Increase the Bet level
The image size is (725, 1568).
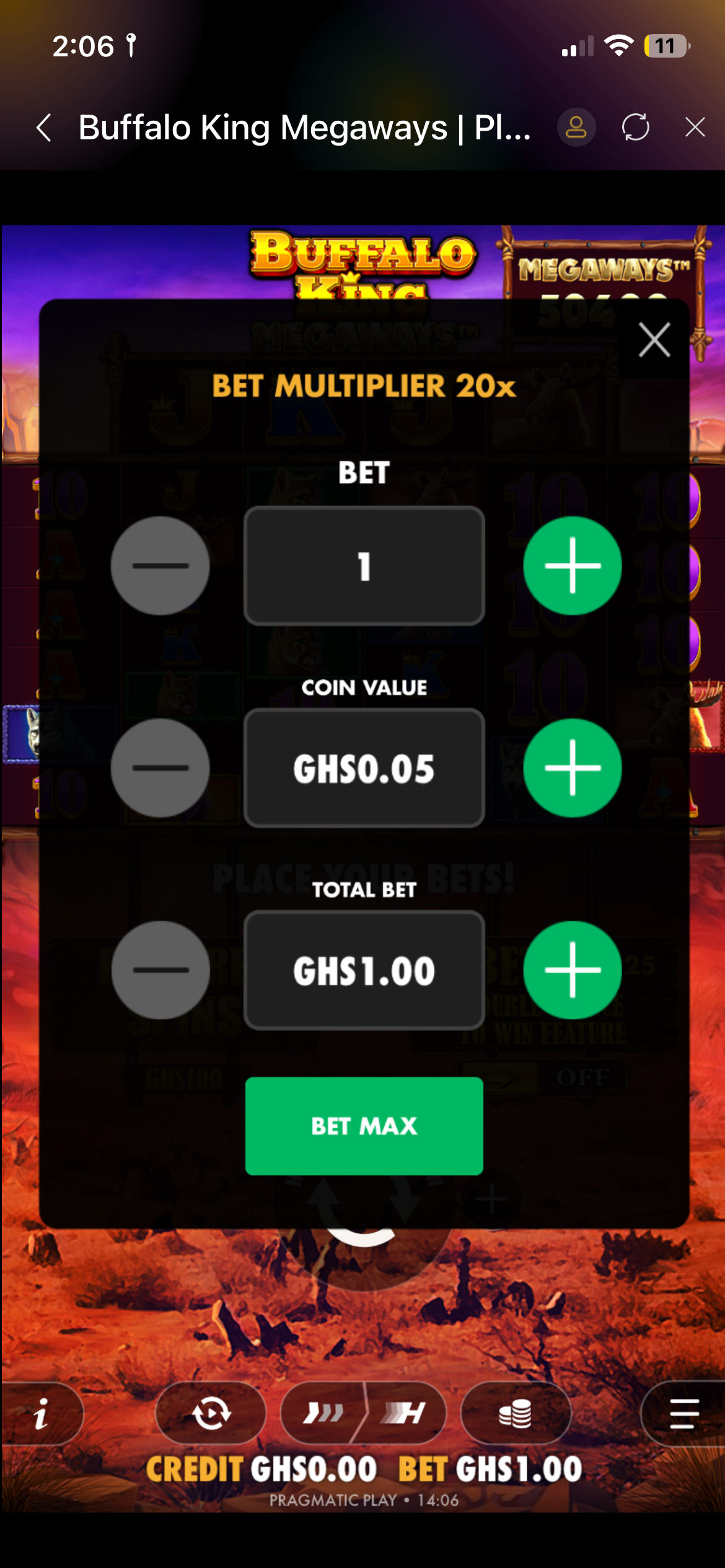click(572, 565)
